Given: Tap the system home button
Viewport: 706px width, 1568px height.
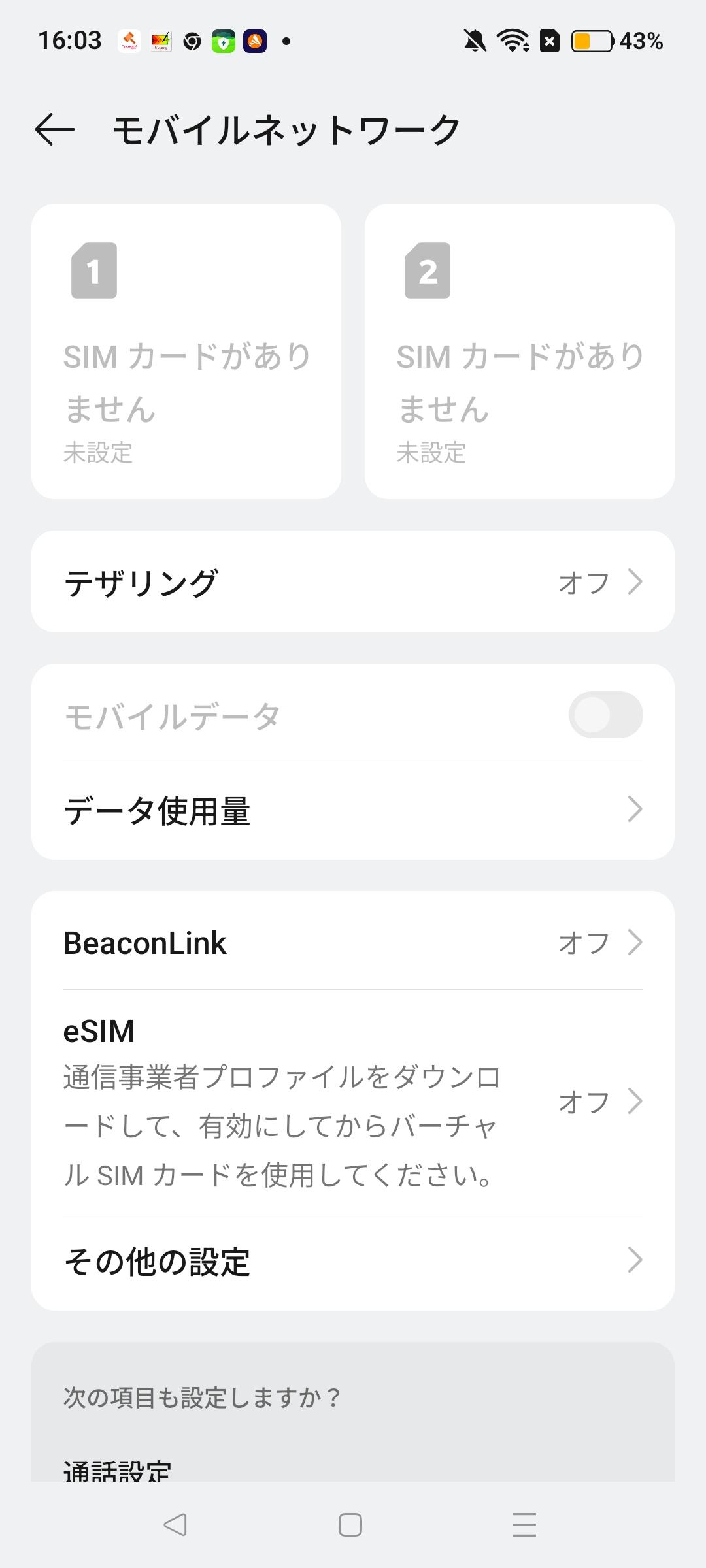Looking at the screenshot, I should pyautogui.click(x=350, y=1525).
